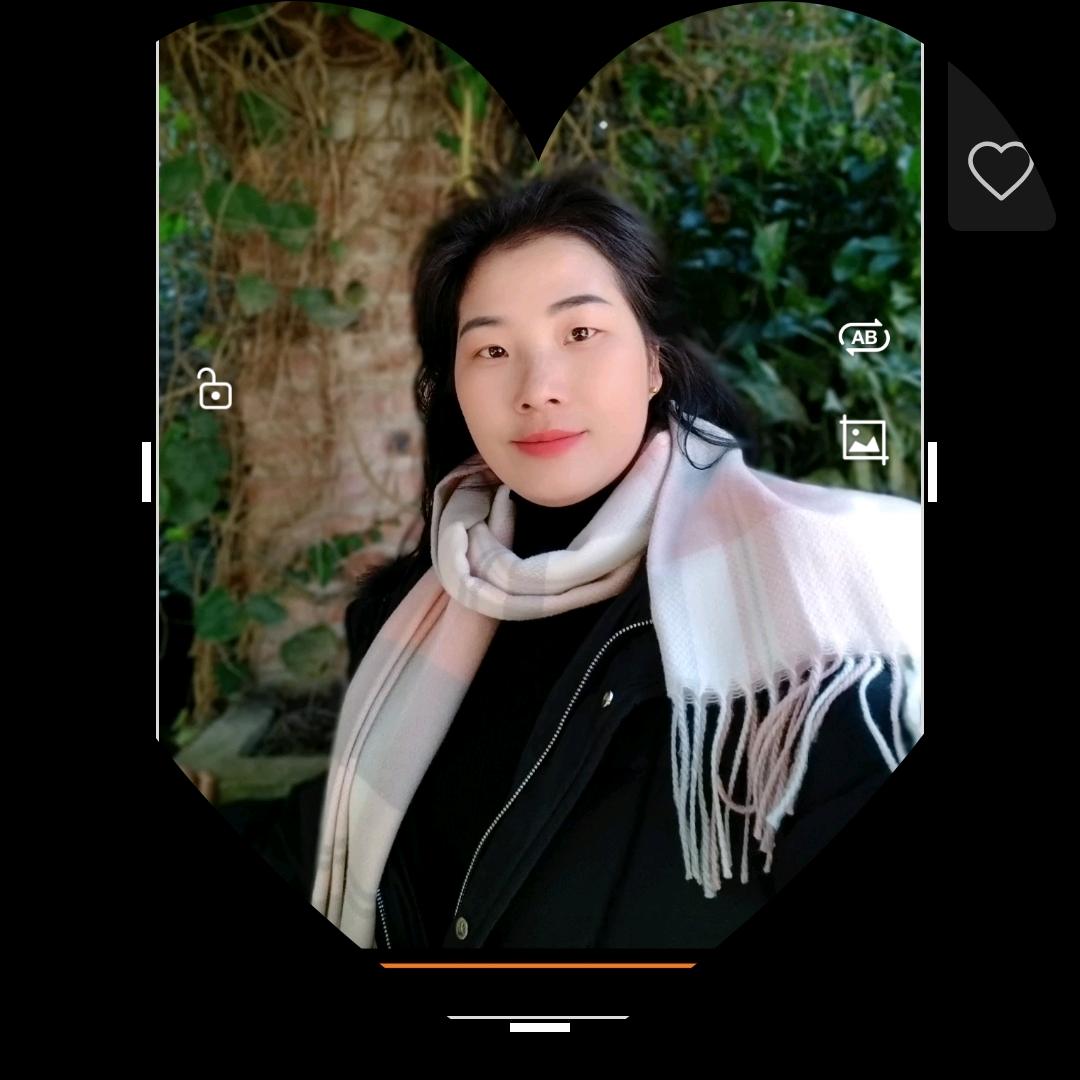
Task: Capture a screenshot with the image crop icon
Action: pos(864,440)
